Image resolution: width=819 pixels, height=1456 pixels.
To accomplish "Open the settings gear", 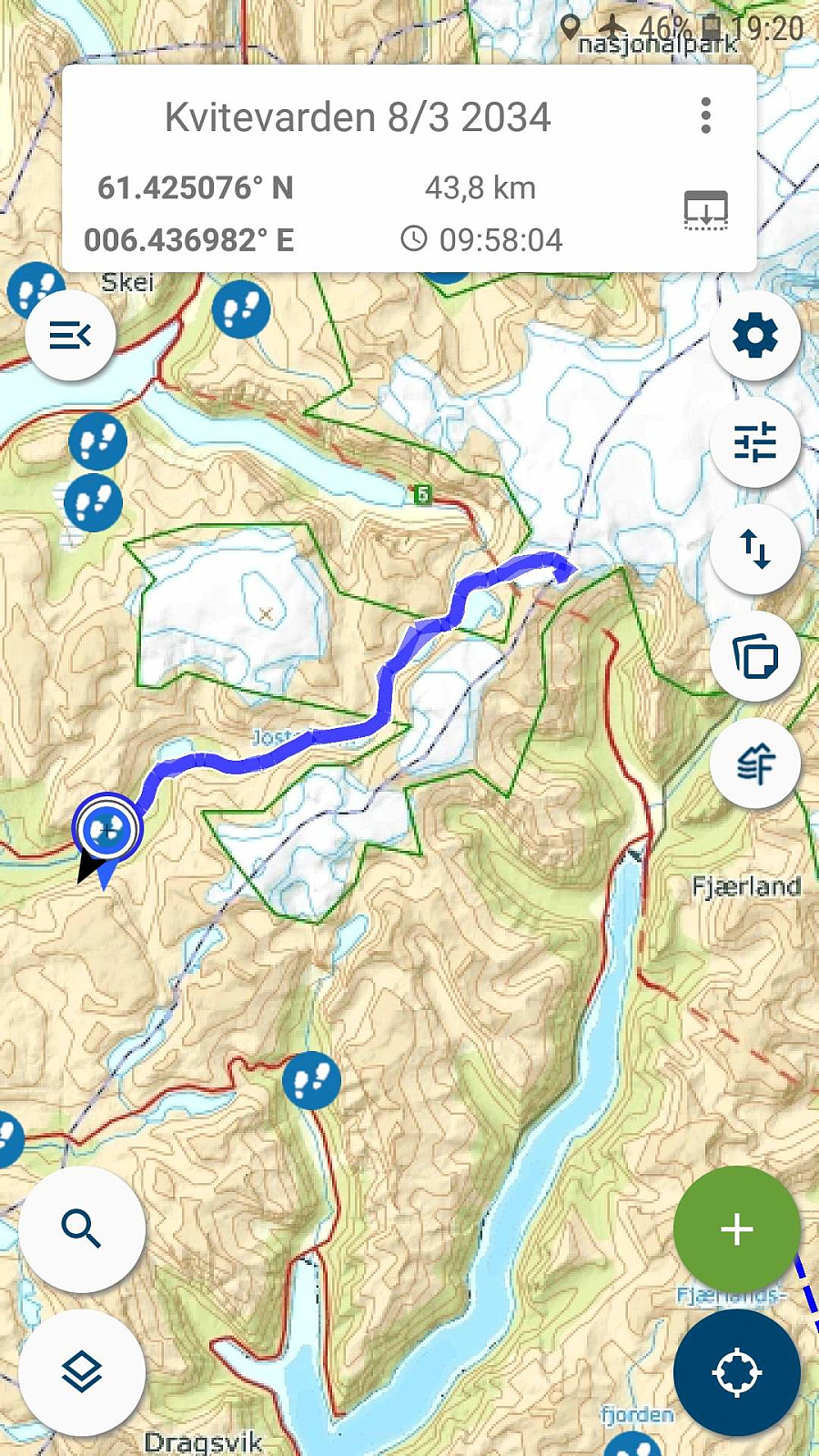I will coord(754,336).
